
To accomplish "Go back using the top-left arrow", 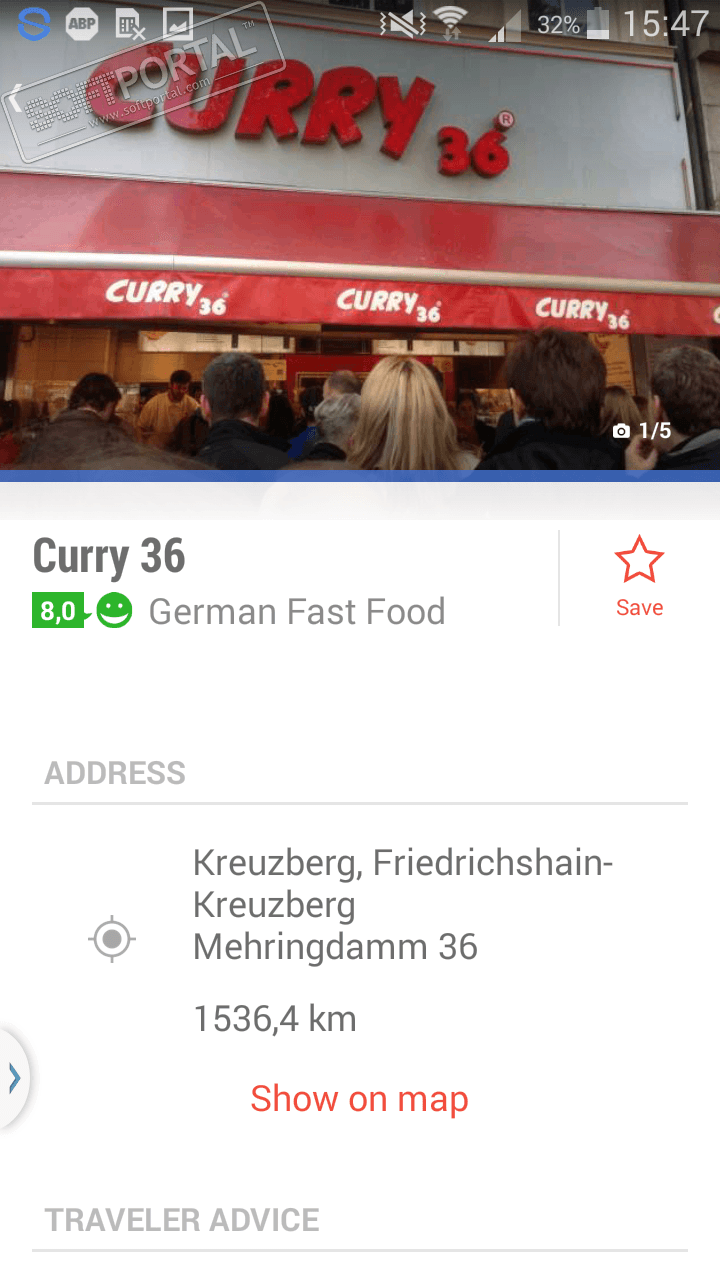I will point(15,97).
